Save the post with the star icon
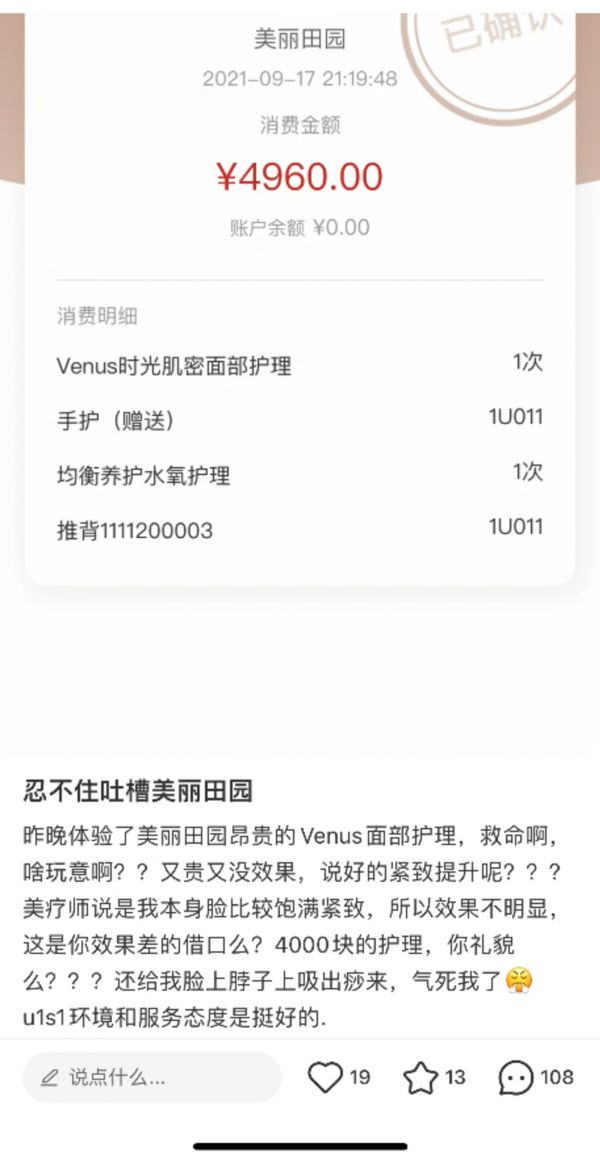 [x=420, y=1077]
